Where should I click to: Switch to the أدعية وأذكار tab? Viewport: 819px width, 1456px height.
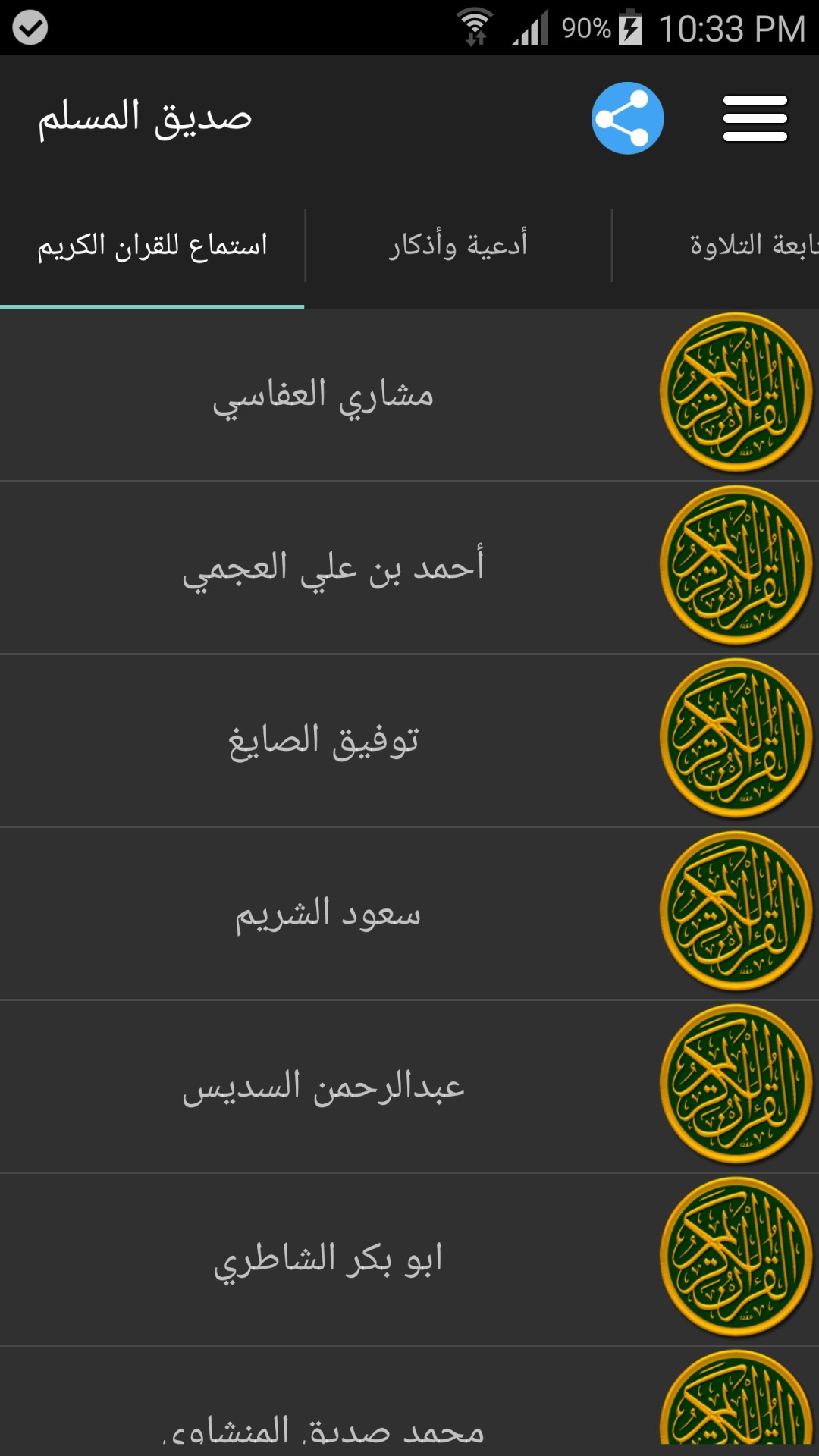pos(458,246)
